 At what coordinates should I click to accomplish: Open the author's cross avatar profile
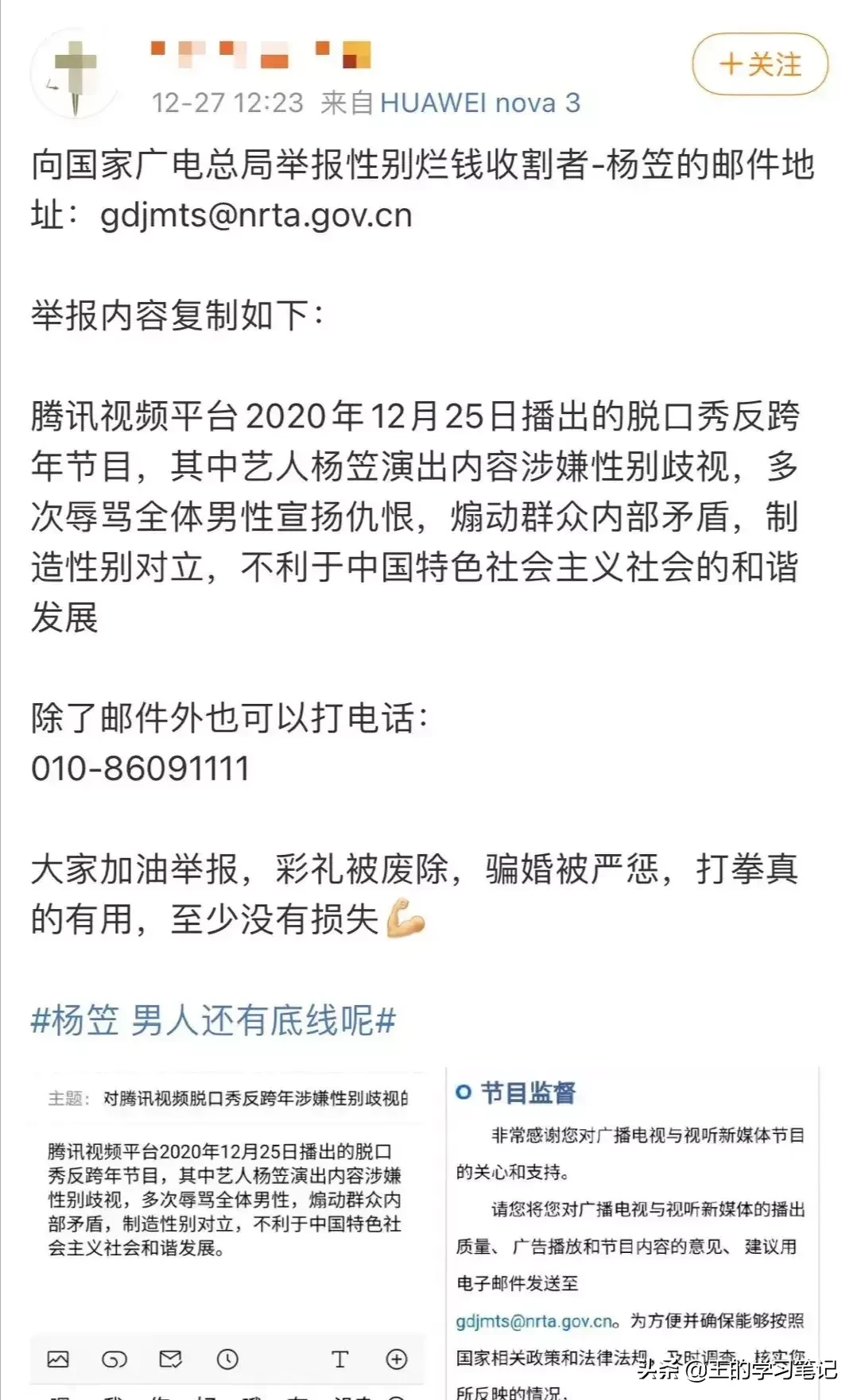click(x=75, y=75)
